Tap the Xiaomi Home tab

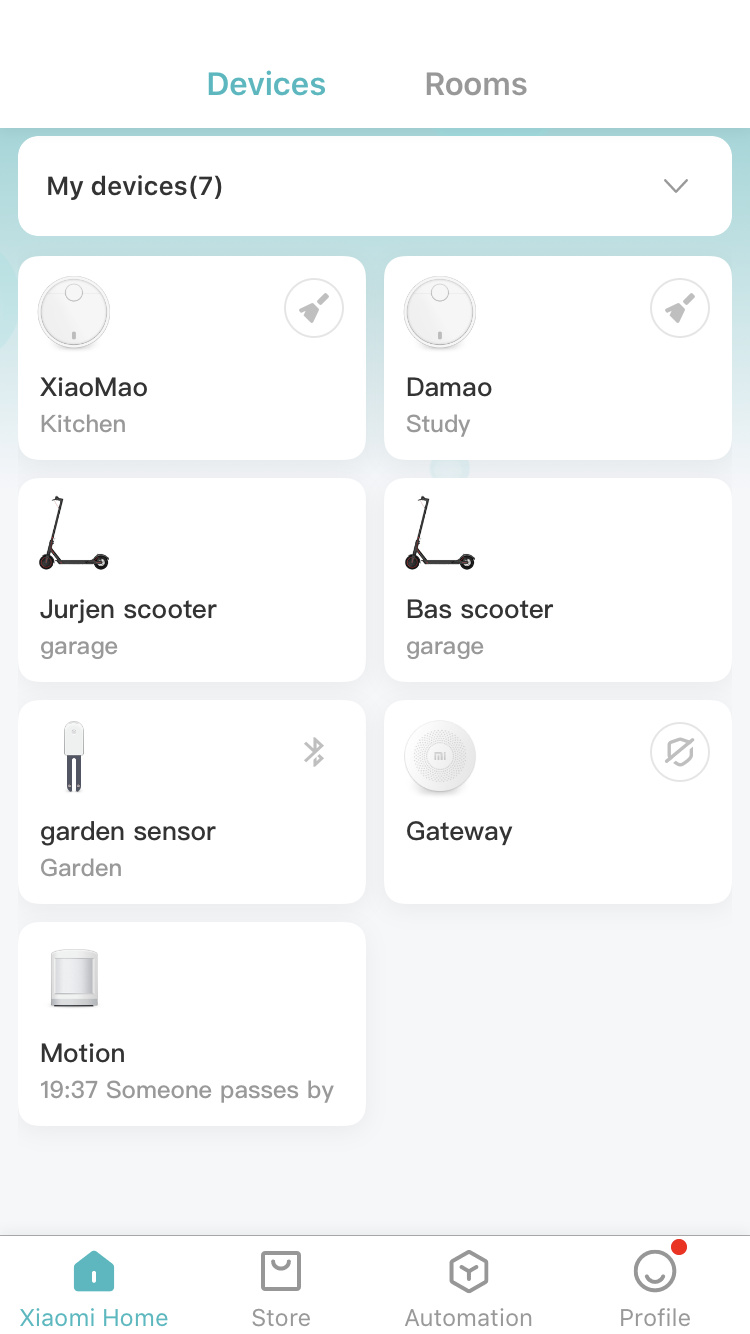point(94,1288)
